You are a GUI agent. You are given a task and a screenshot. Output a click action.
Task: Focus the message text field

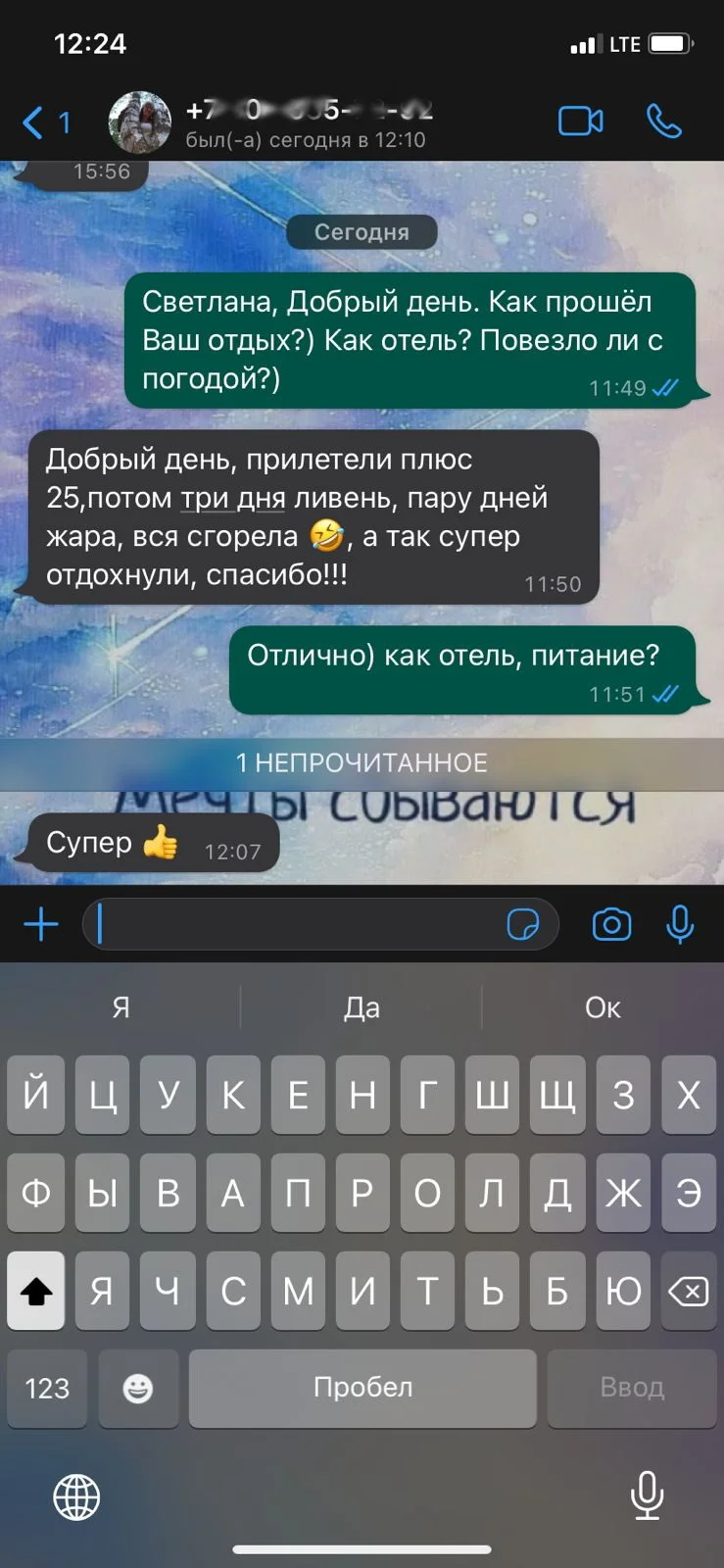click(x=294, y=924)
